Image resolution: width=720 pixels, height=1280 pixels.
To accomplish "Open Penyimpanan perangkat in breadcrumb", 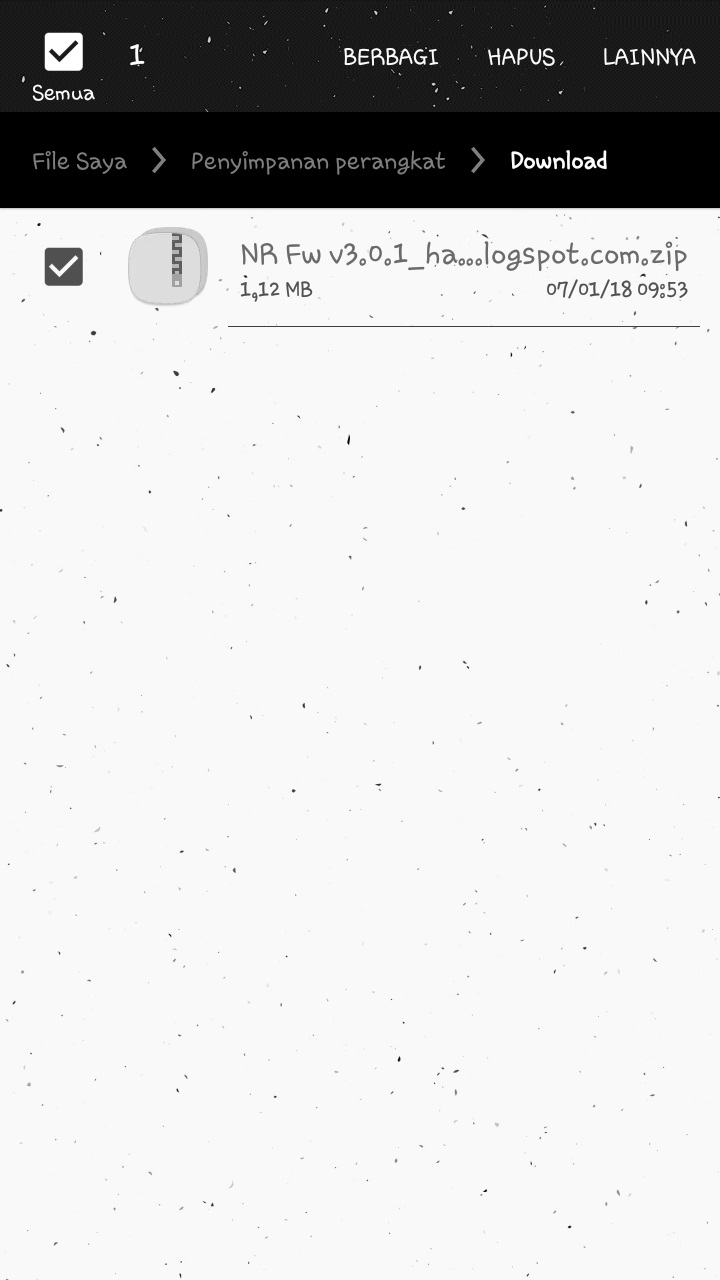I will click(x=318, y=161).
